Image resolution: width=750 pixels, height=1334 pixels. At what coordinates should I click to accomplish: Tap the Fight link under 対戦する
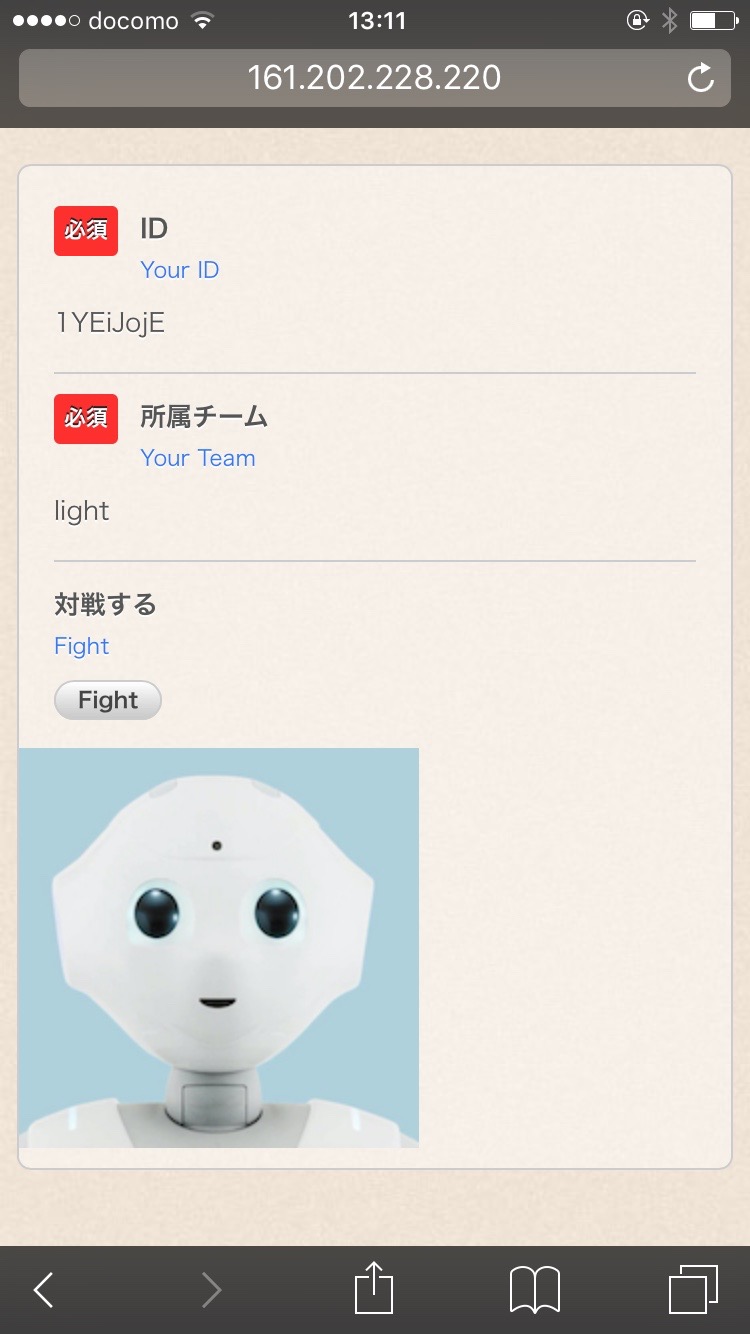(x=81, y=646)
